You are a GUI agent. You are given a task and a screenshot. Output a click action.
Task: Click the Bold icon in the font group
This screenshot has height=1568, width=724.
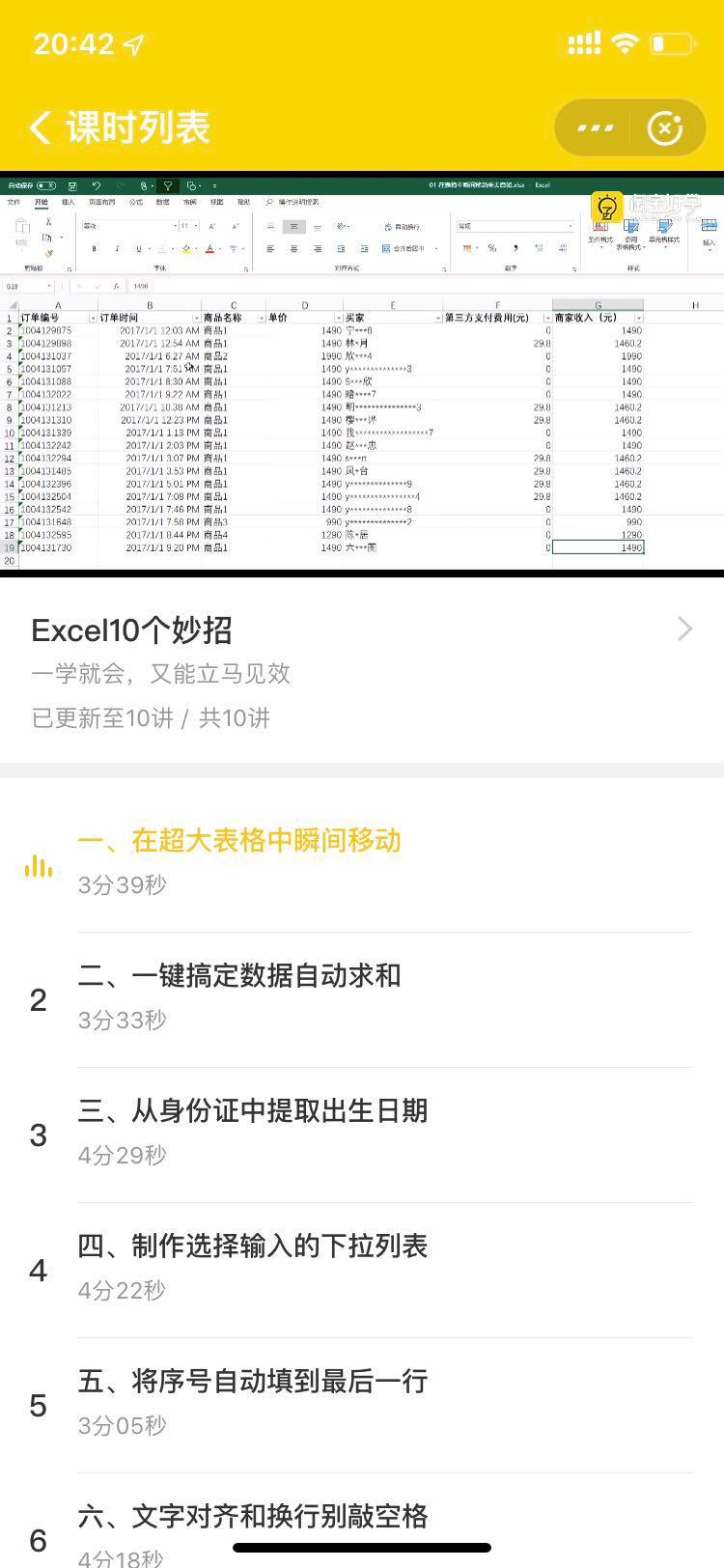point(95,247)
